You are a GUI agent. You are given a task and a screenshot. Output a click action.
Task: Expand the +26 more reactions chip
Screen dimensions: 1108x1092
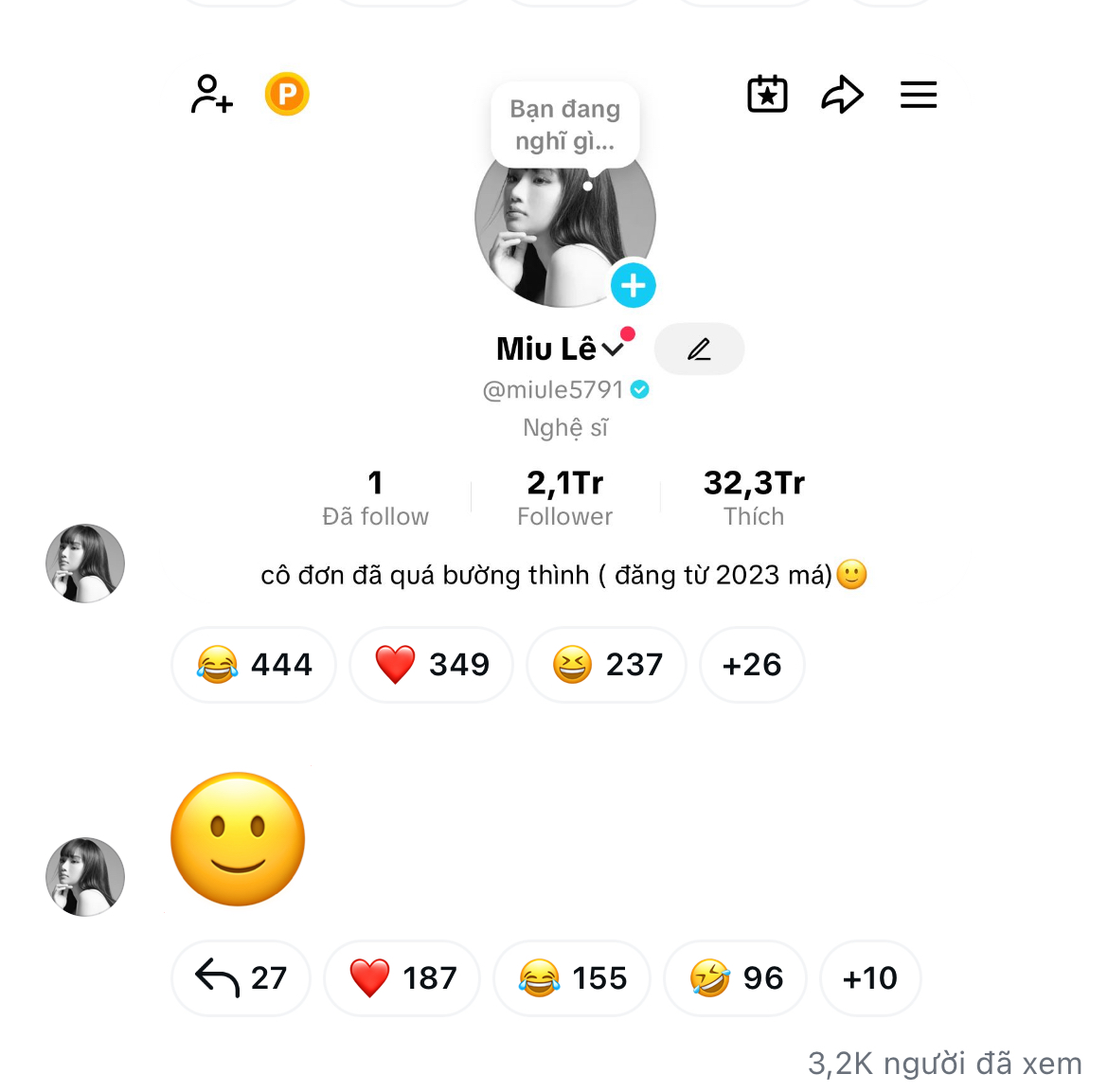752,665
